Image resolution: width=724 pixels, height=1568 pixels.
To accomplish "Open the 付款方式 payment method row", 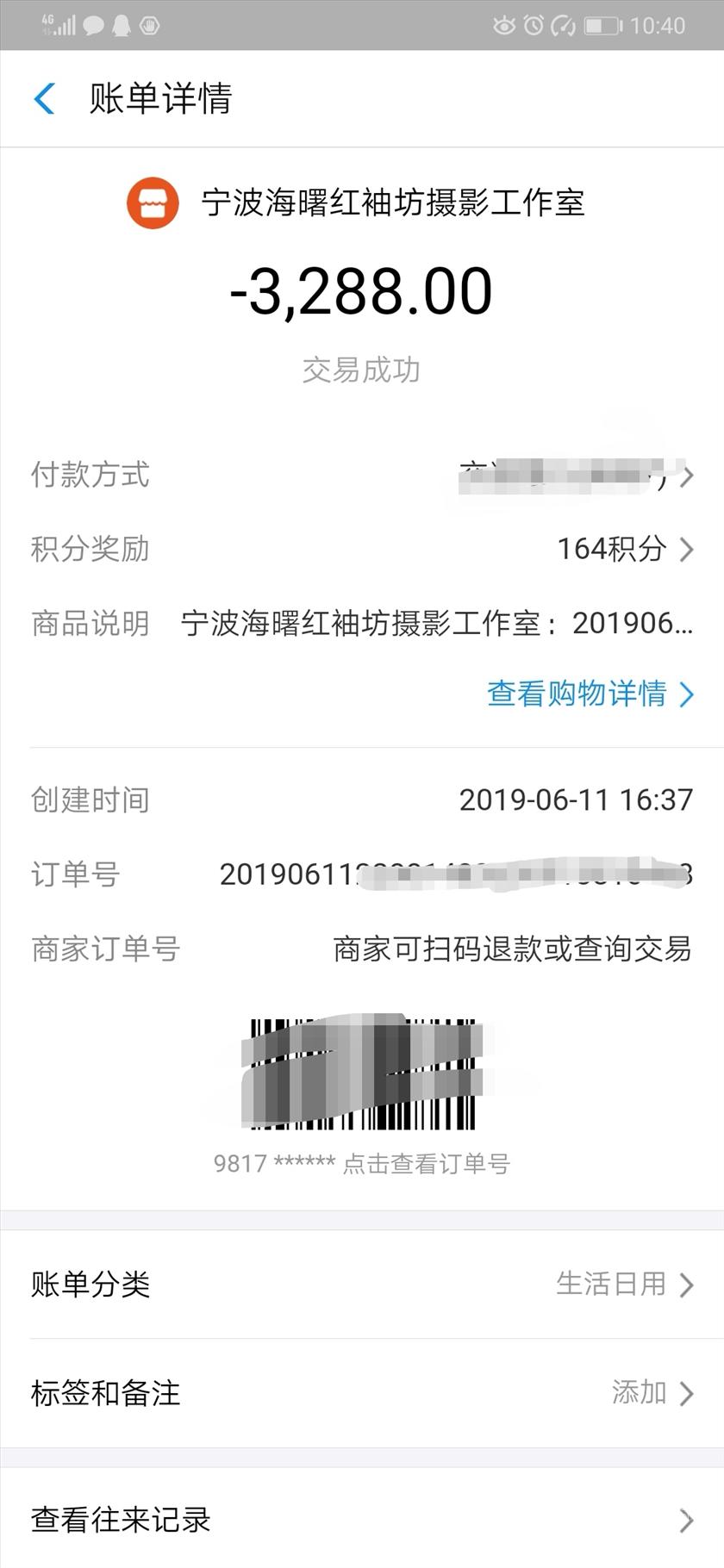I will tap(362, 475).
